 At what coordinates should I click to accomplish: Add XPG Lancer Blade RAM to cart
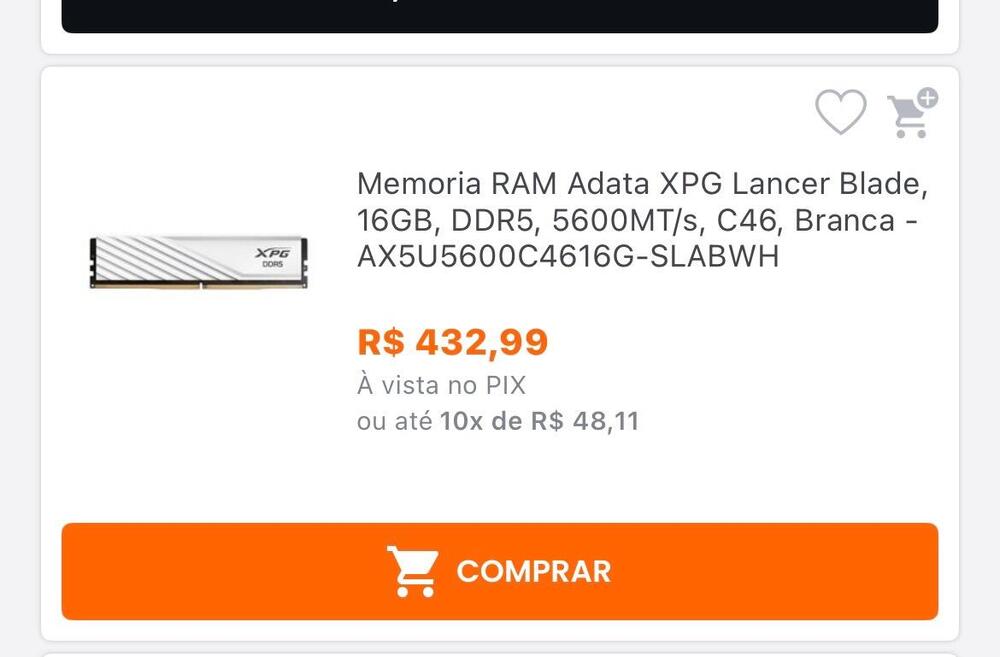[911, 113]
